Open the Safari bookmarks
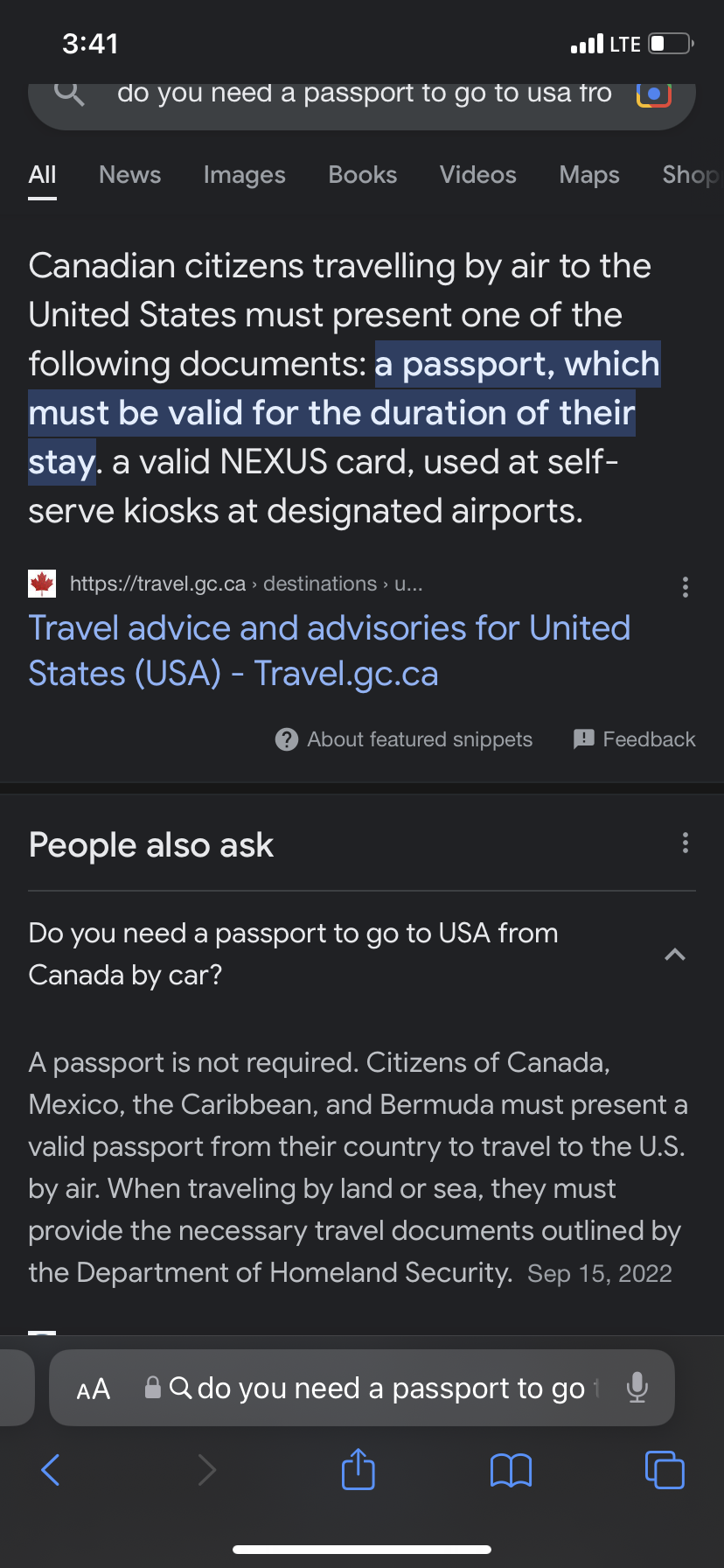 (x=512, y=1470)
